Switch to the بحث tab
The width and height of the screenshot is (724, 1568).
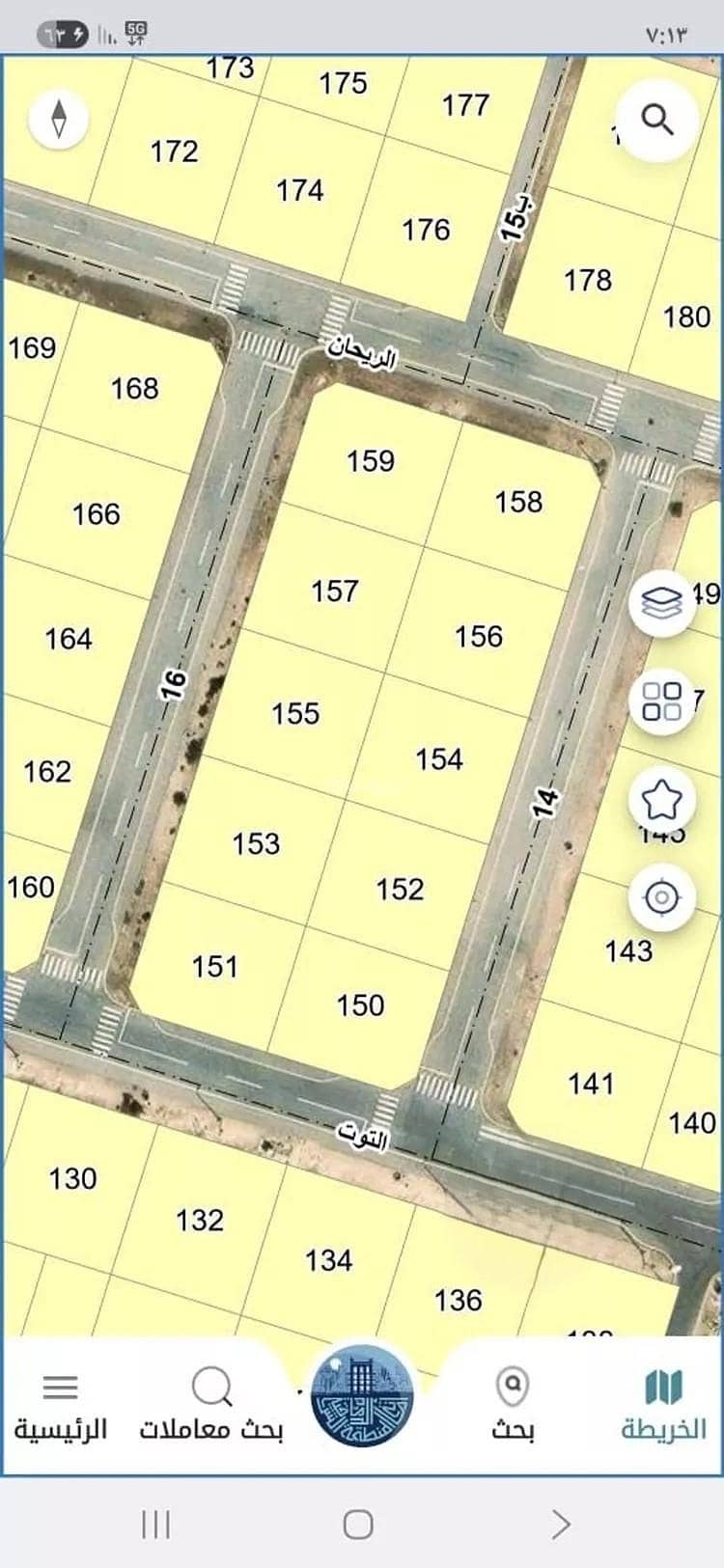pos(513,1405)
